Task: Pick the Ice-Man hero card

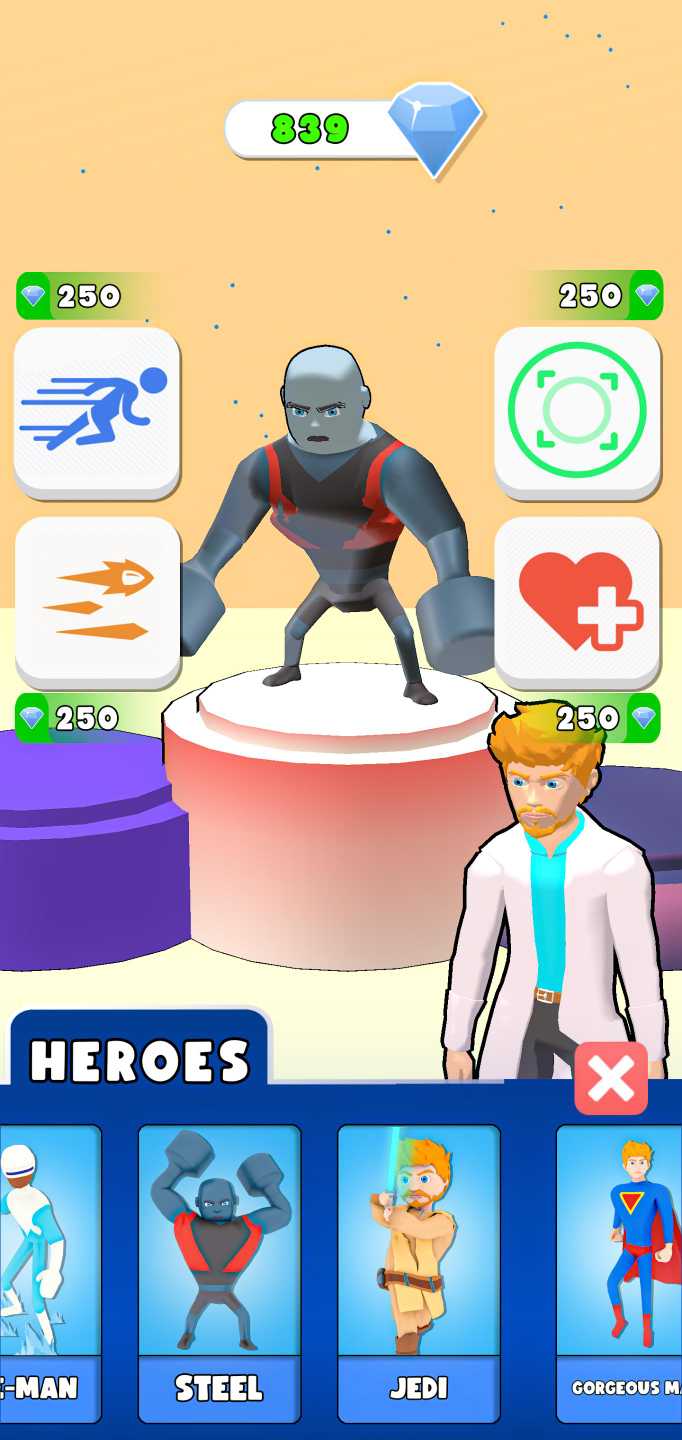Action: point(48,1272)
